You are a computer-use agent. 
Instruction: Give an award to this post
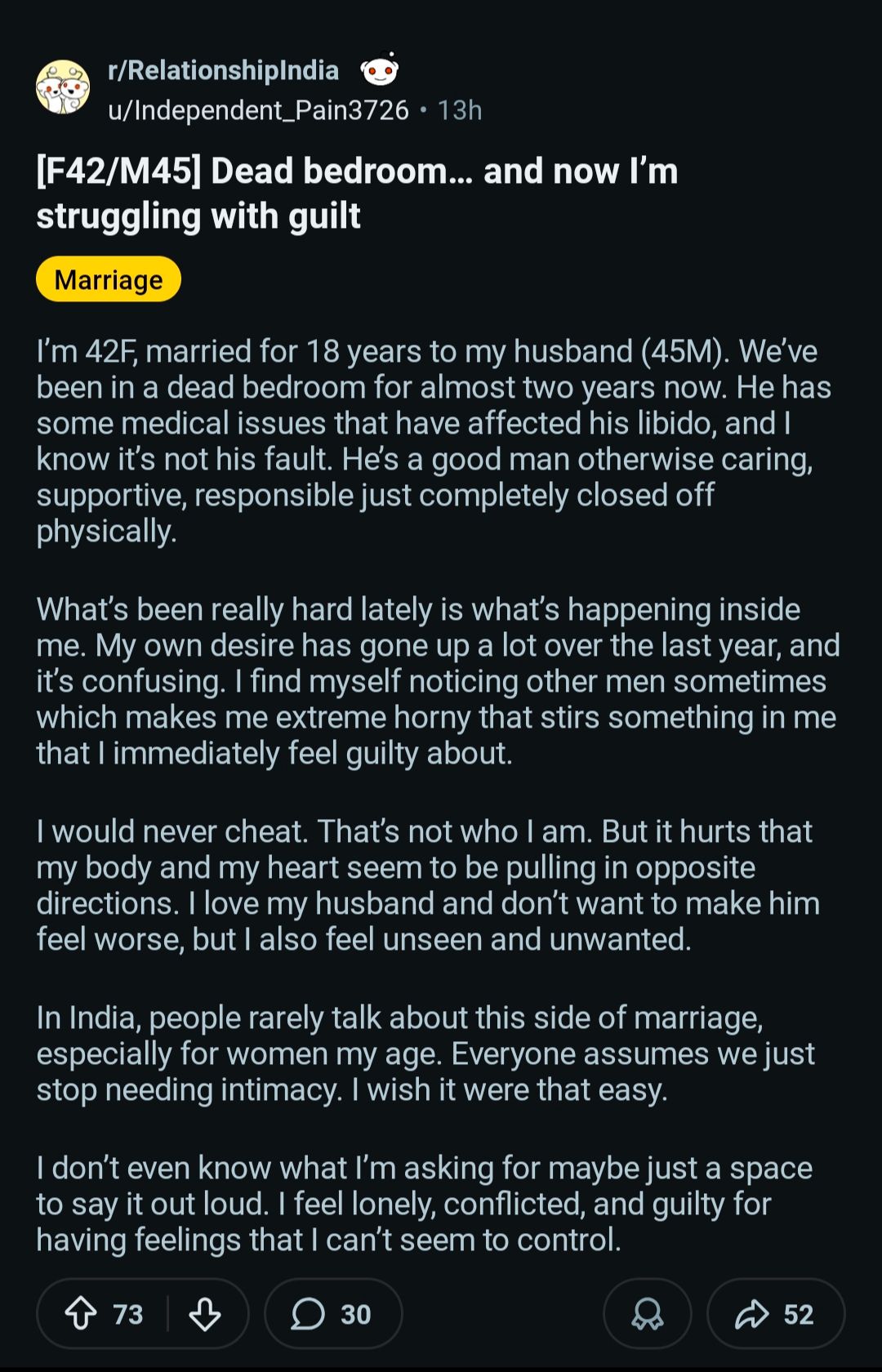pyautogui.click(x=647, y=1314)
